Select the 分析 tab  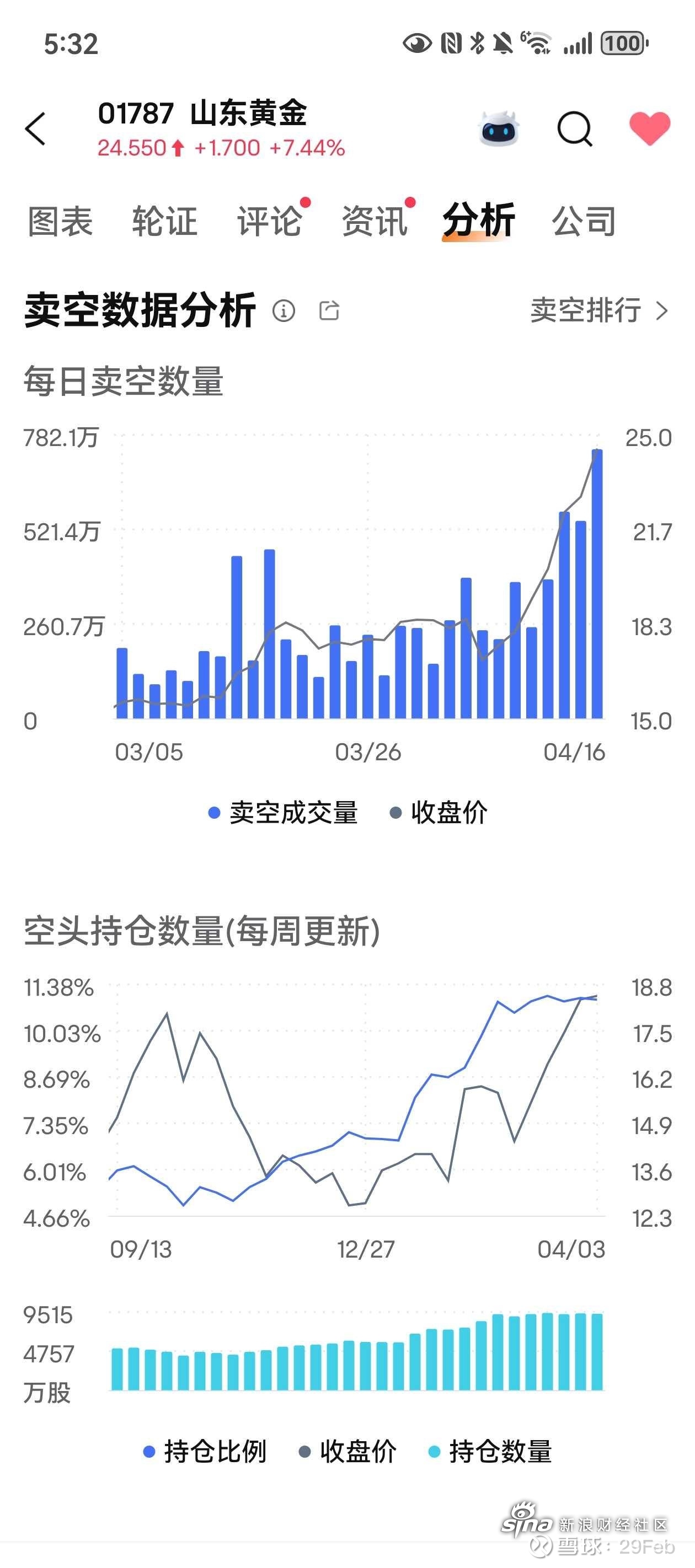479,221
